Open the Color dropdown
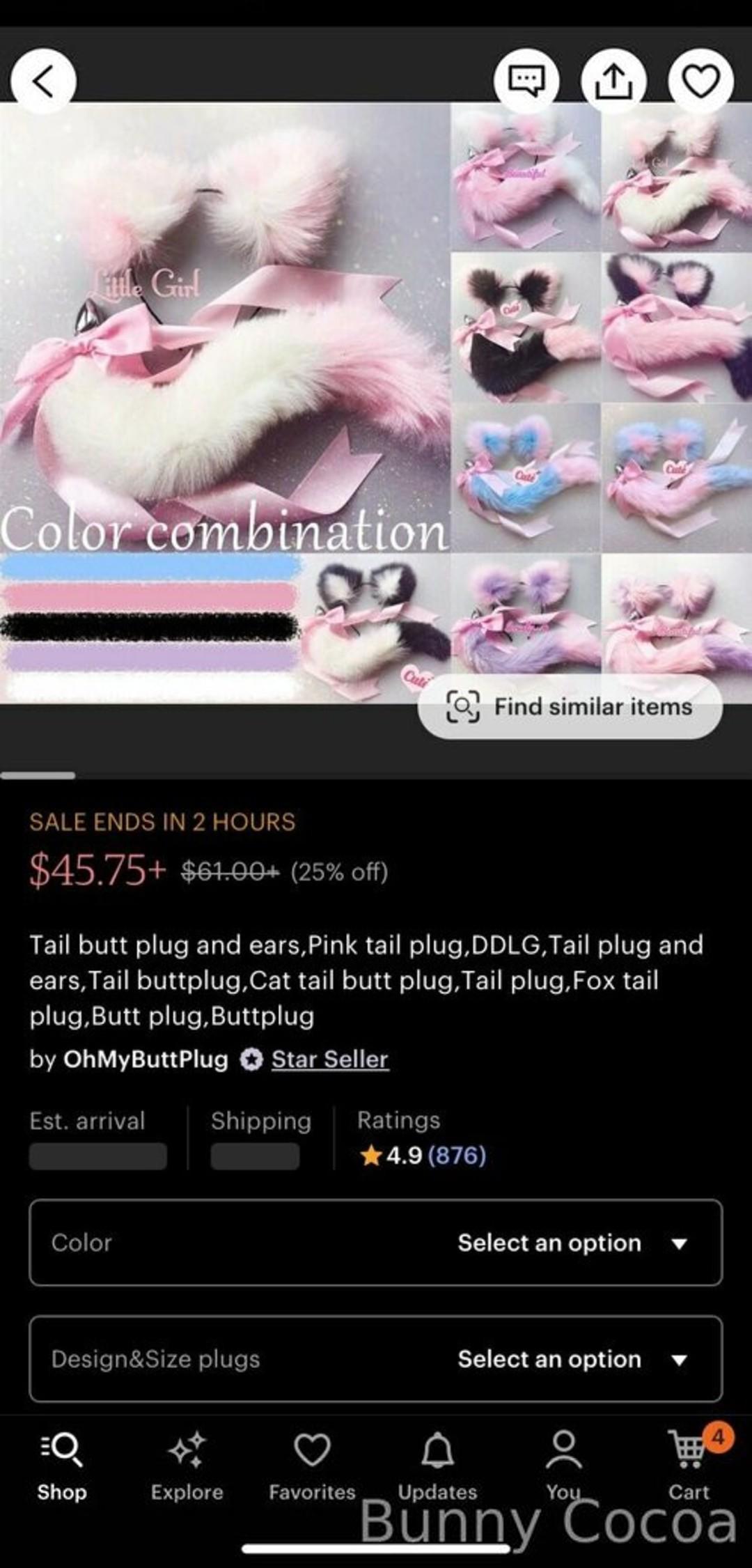The width and height of the screenshot is (752, 1568). [376, 1243]
